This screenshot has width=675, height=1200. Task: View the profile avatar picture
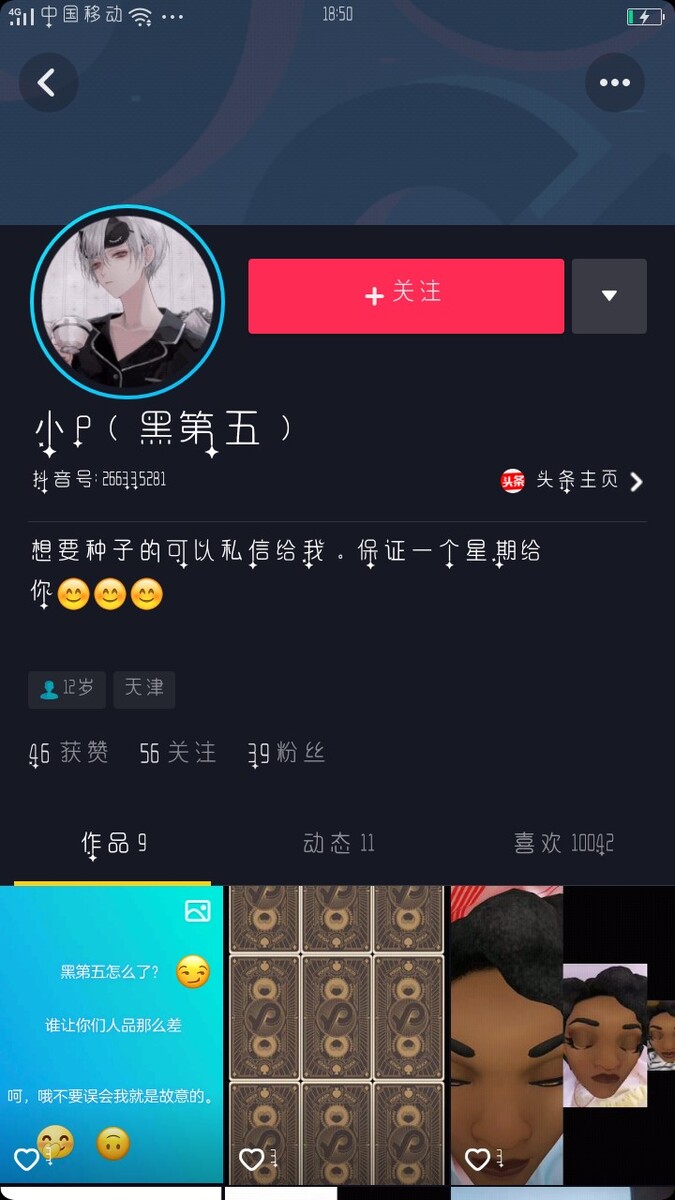pos(127,302)
